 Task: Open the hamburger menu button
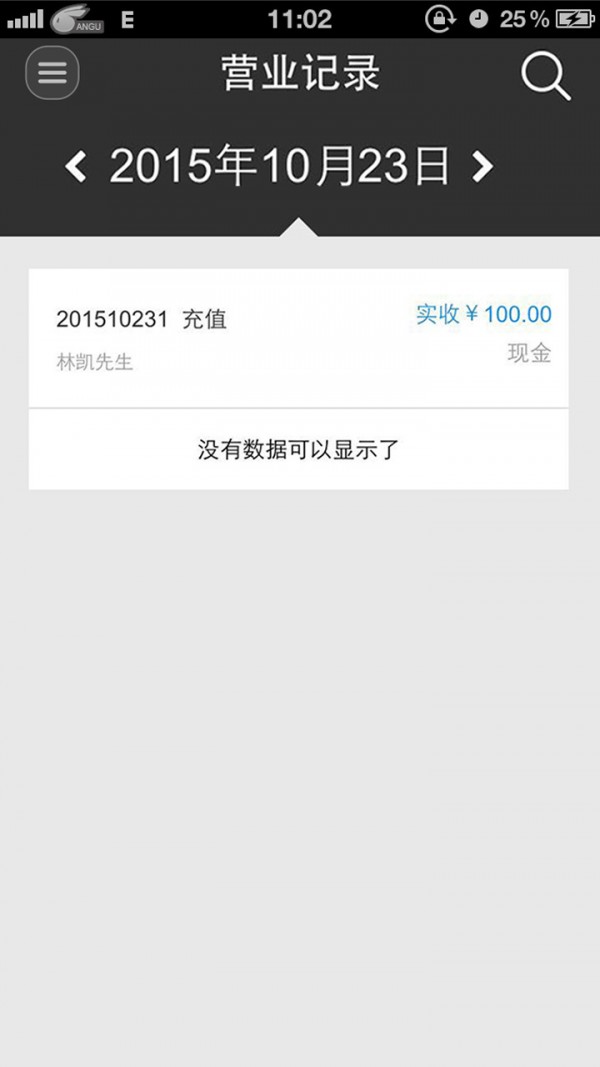point(52,73)
